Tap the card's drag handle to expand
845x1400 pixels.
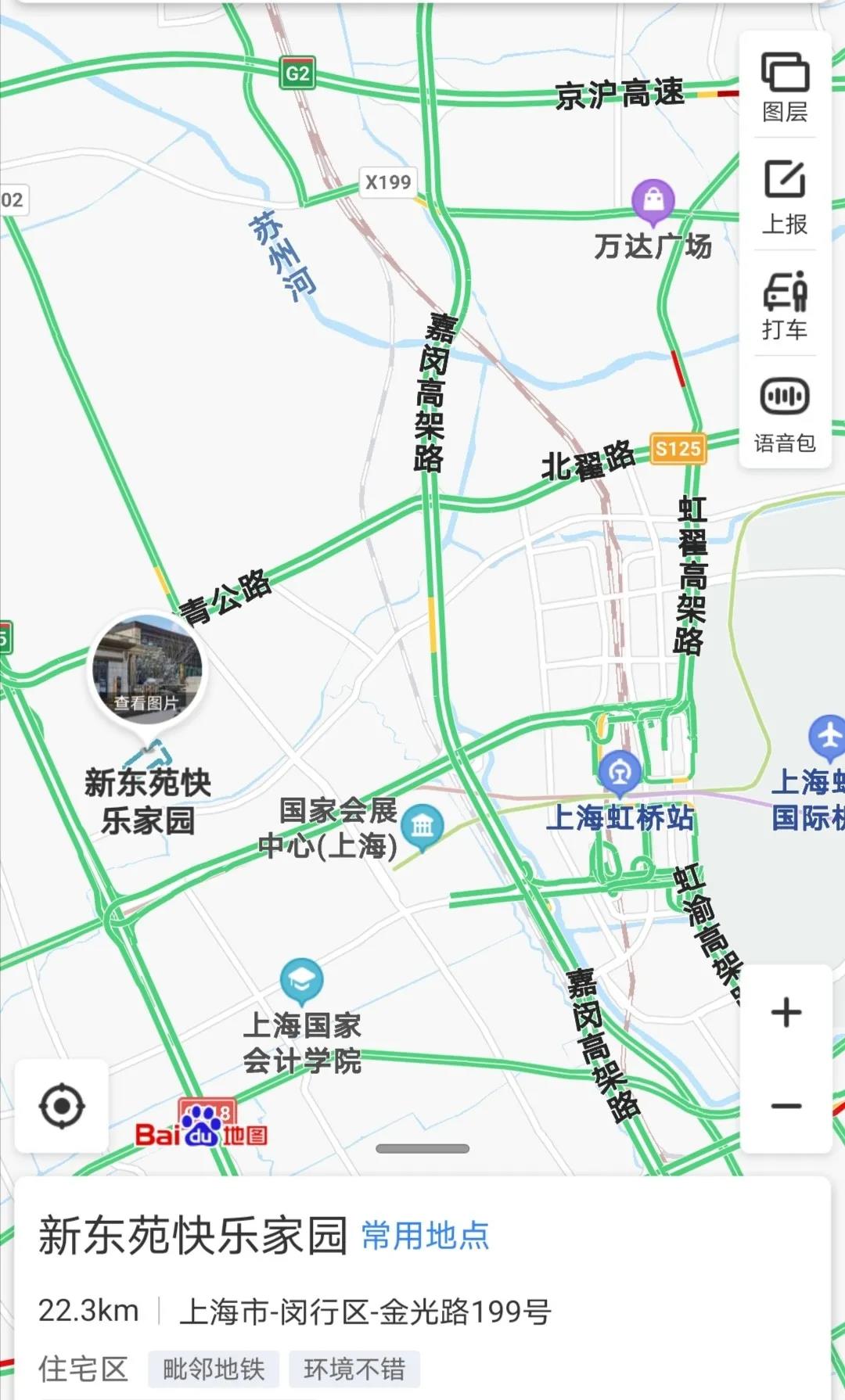pos(422,1149)
